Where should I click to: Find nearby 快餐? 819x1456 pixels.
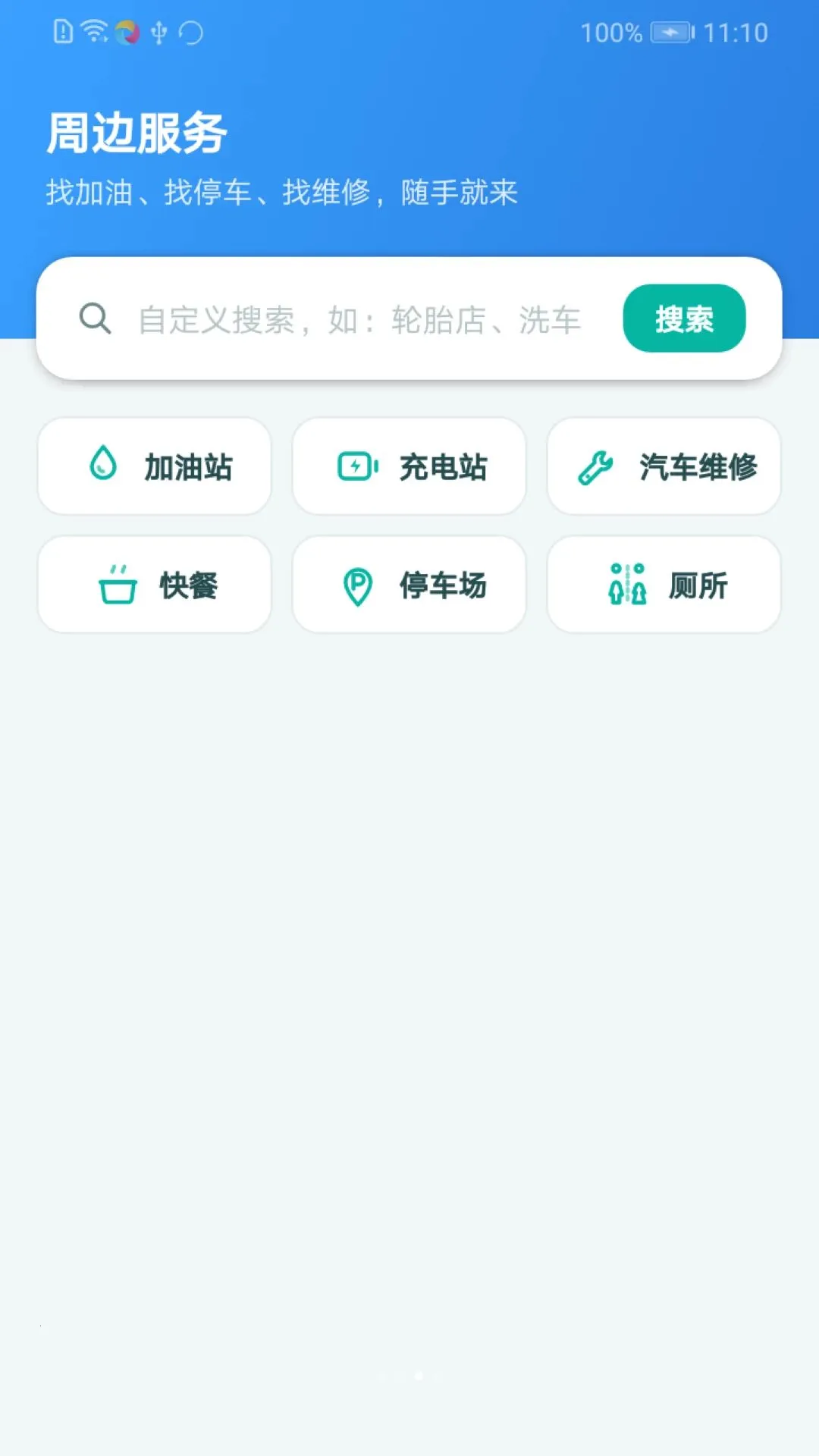point(155,585)
